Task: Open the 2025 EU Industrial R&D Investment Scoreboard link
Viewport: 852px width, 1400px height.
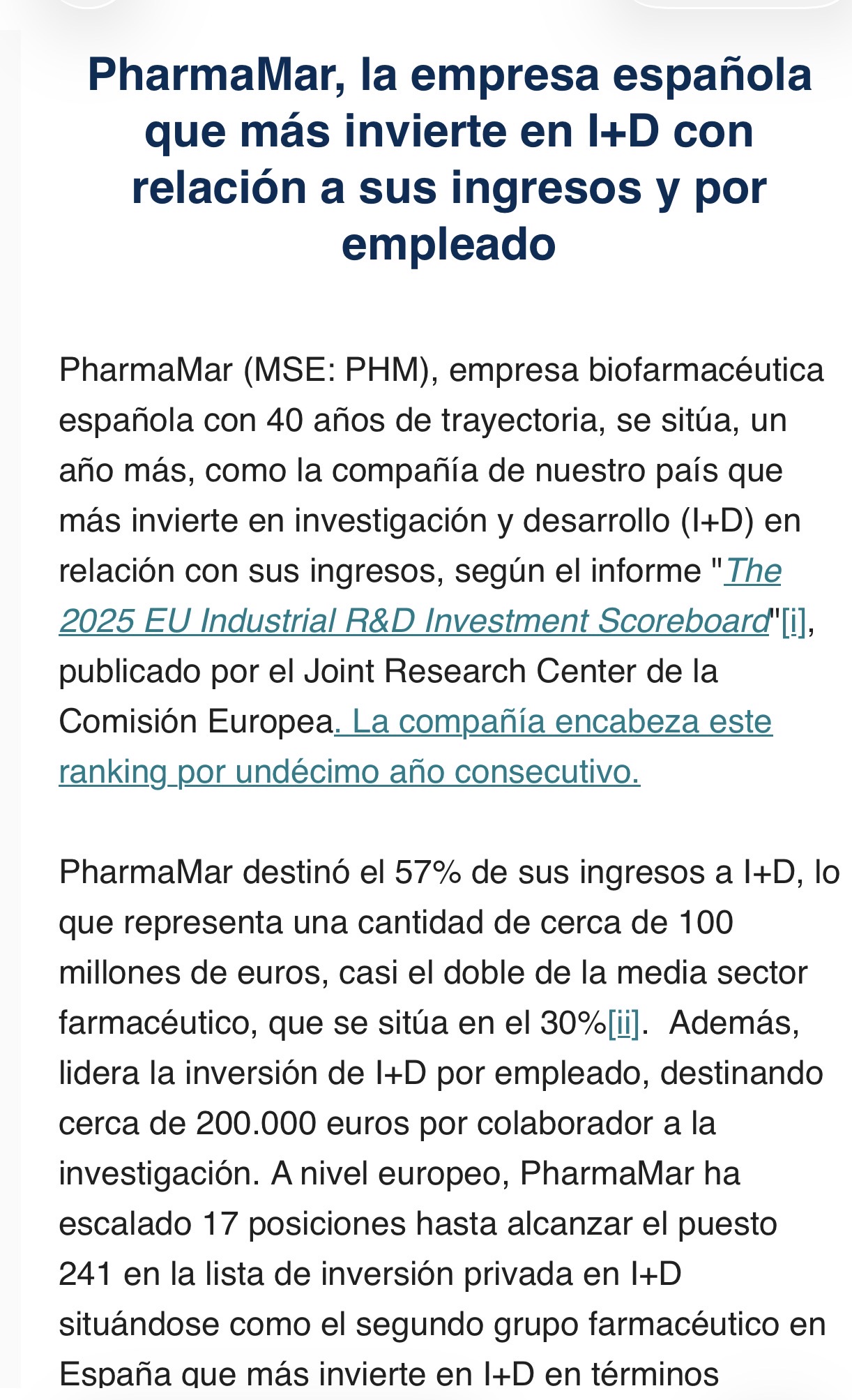Action: 413,621
